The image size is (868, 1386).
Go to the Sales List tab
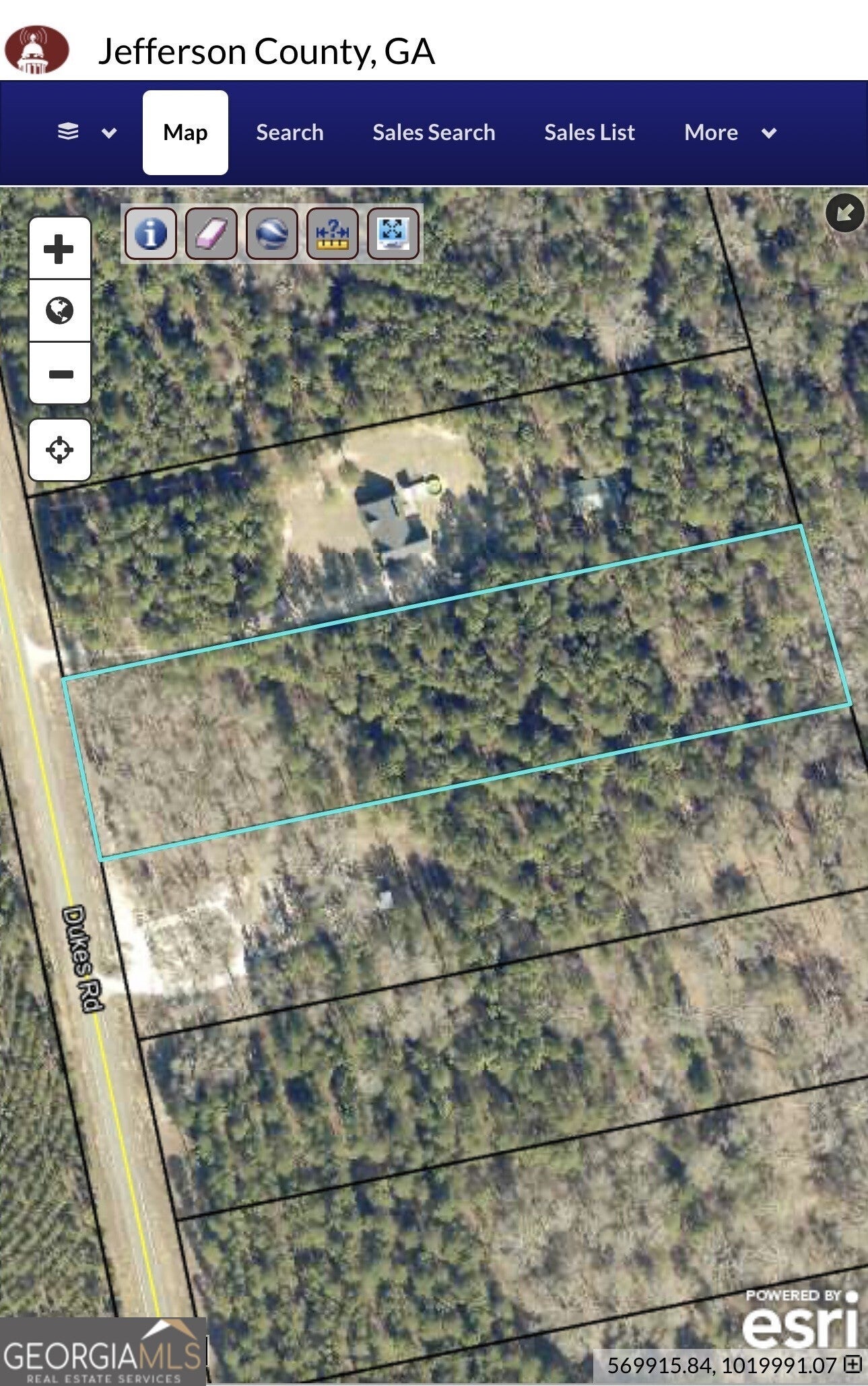click(x=589, y=132)
